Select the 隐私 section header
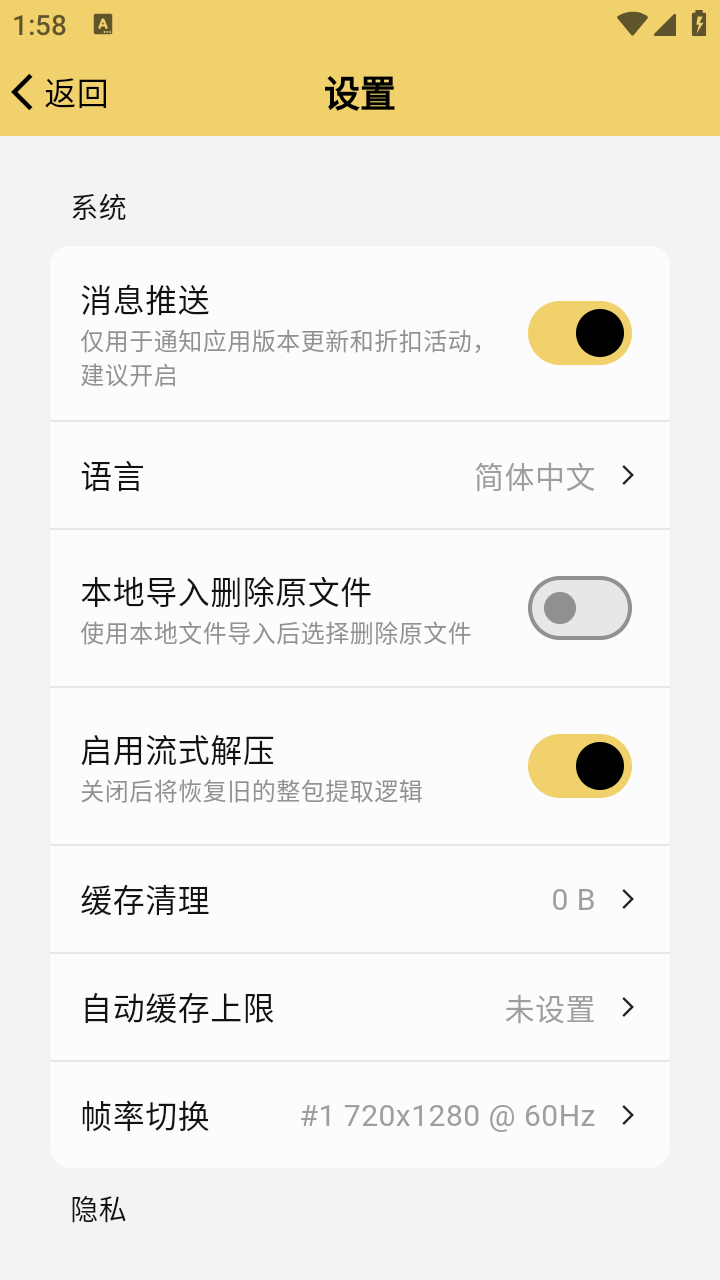Image resolution: width=720 pixels, height=1280 pixels. point(98,1211)
